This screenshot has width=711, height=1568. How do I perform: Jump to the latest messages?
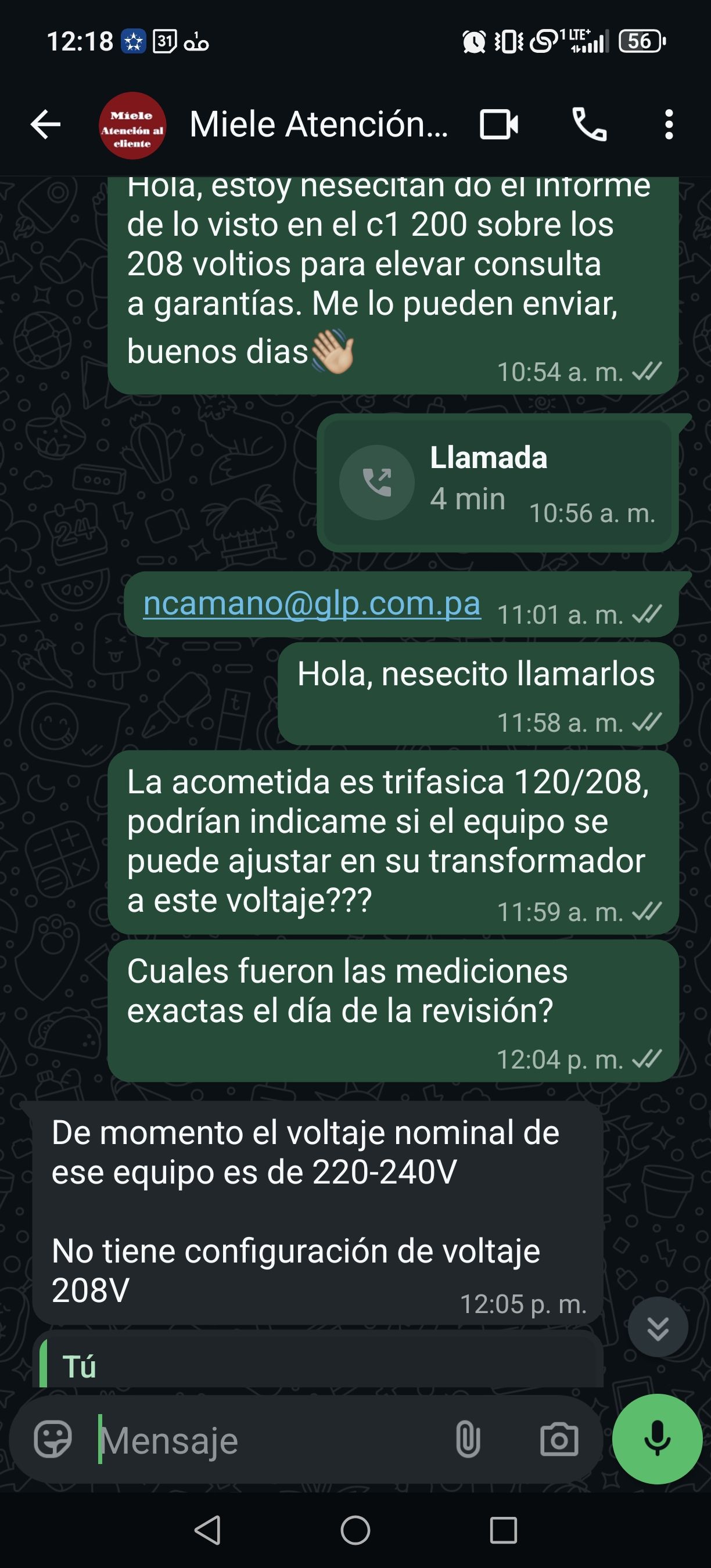tap(658, 1329)
